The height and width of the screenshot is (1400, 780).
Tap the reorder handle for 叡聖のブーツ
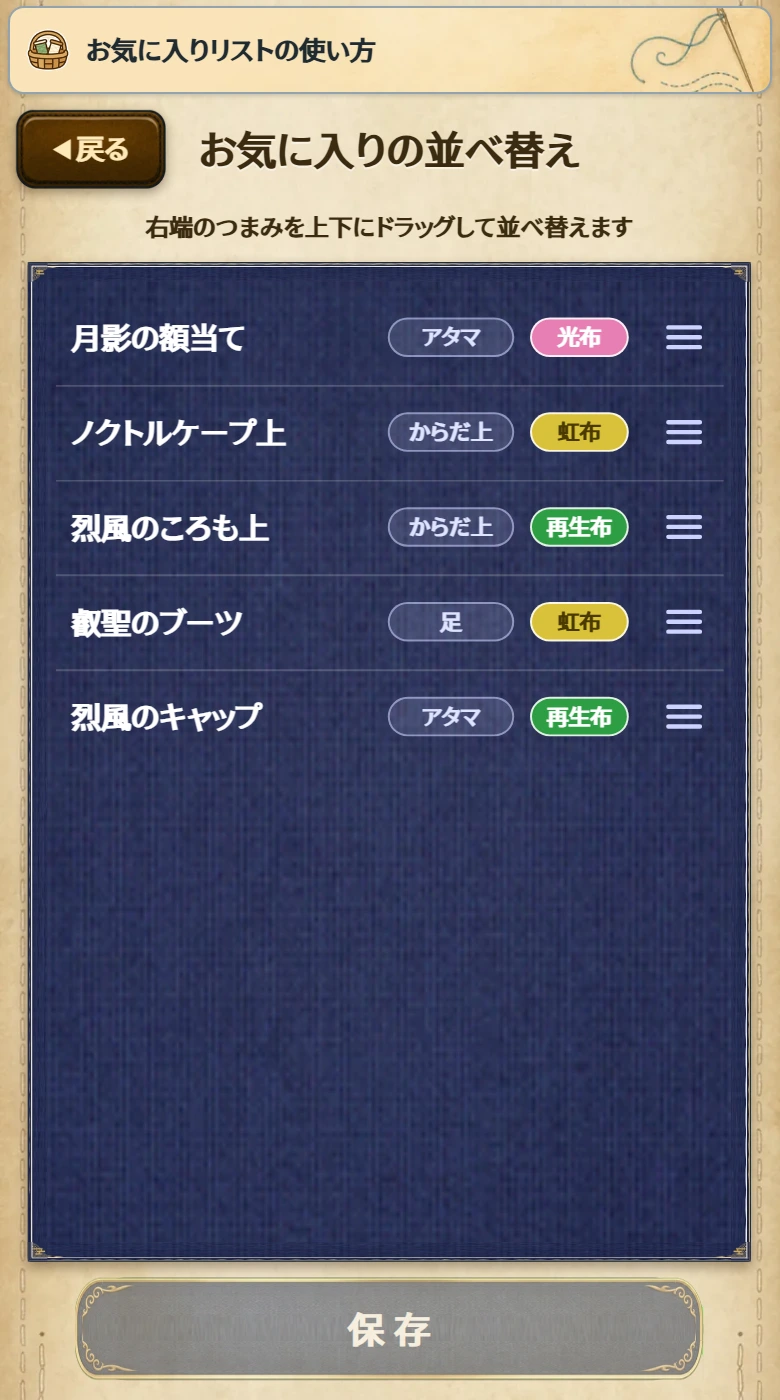(684, 622)
